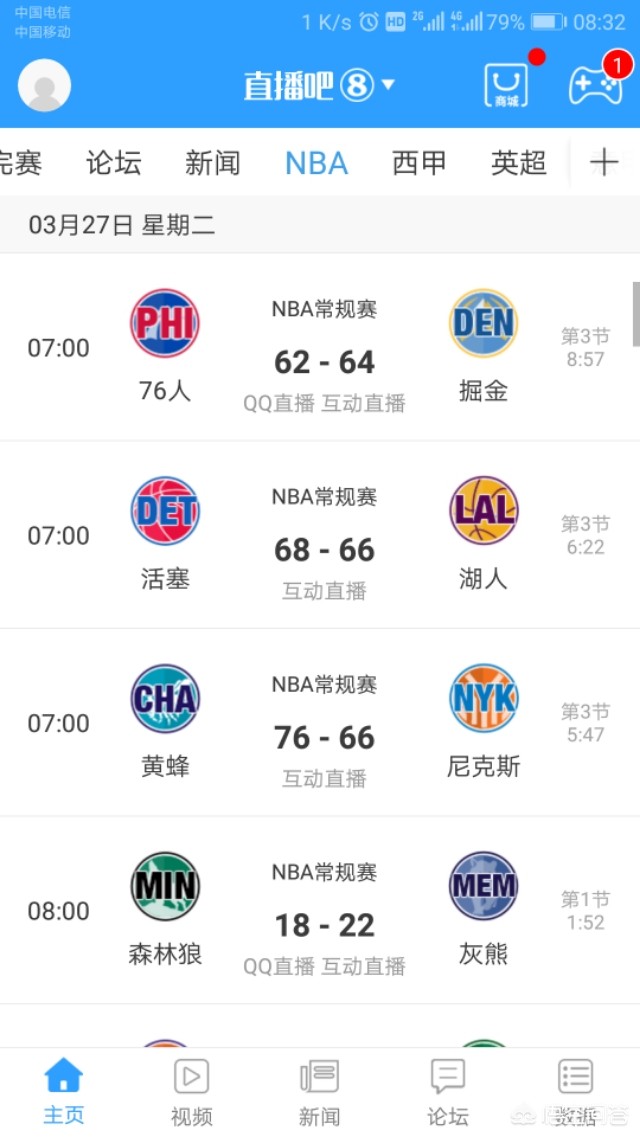Switch to the 论坛 top tab

[114, 163]
